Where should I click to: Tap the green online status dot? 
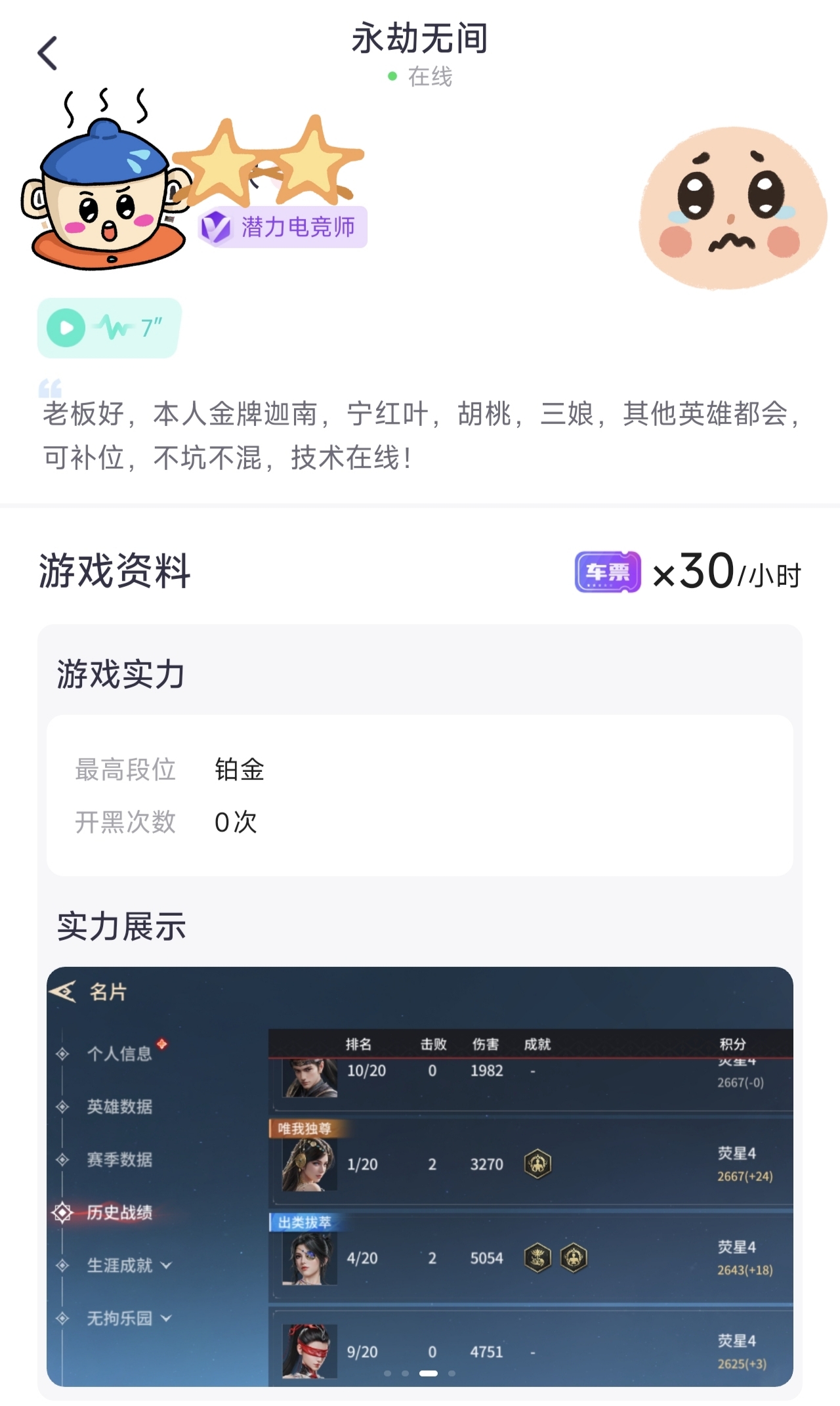coord(392,77)
